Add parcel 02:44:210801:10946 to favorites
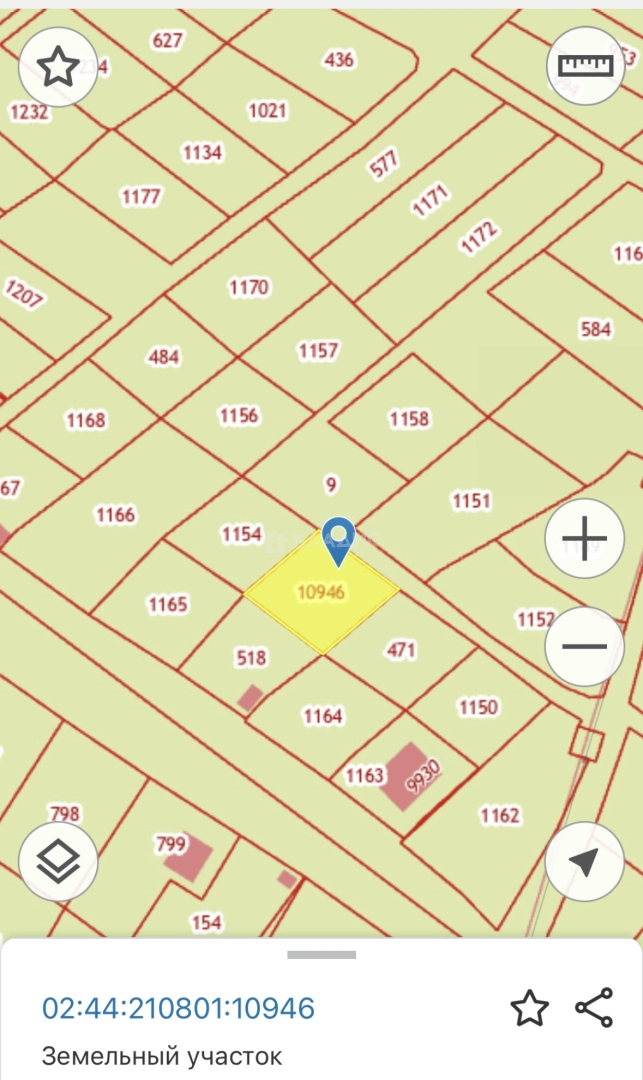Screen dimensions: 643x1080 click(529, 1008)
